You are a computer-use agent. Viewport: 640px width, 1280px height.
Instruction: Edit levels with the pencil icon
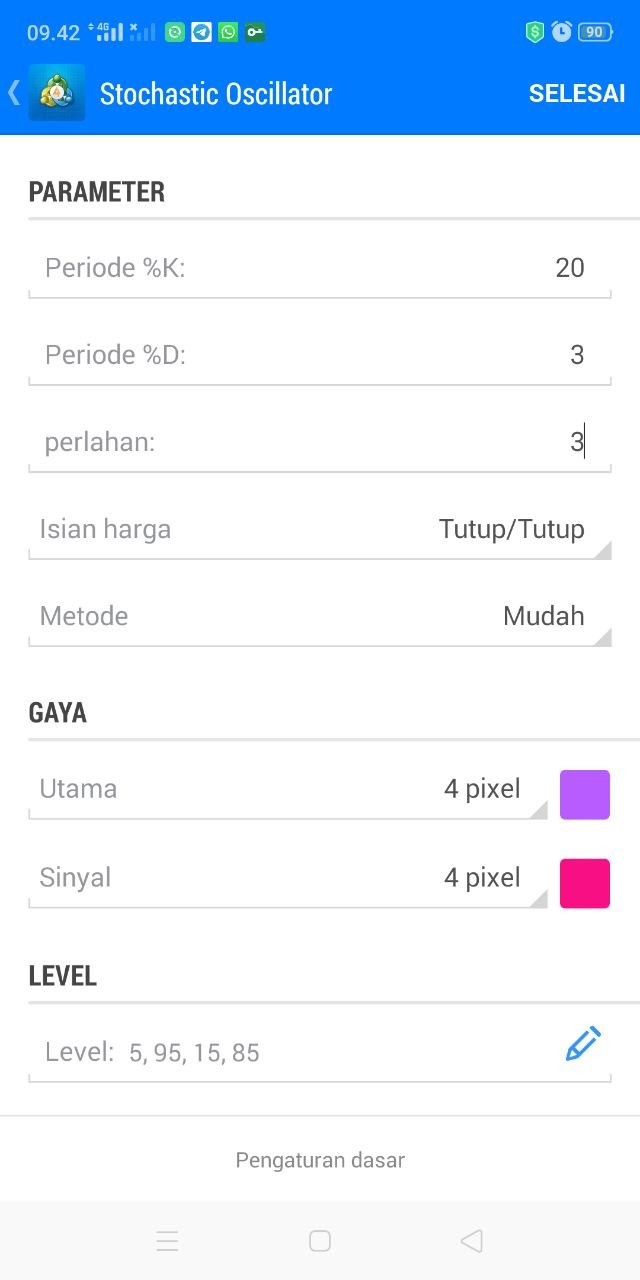[x=583, y=1044]
